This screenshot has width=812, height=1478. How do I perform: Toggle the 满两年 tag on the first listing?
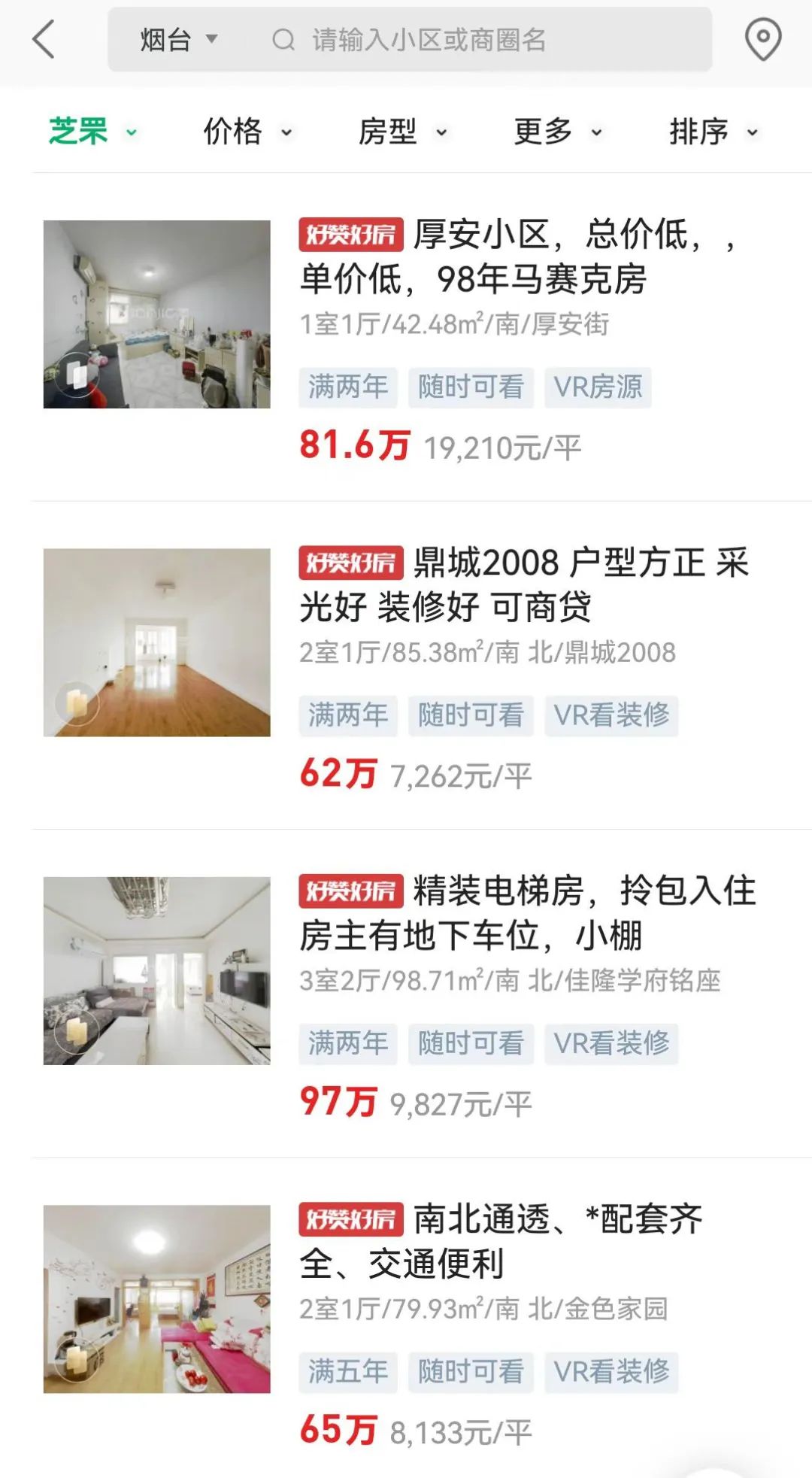point(347,387)
